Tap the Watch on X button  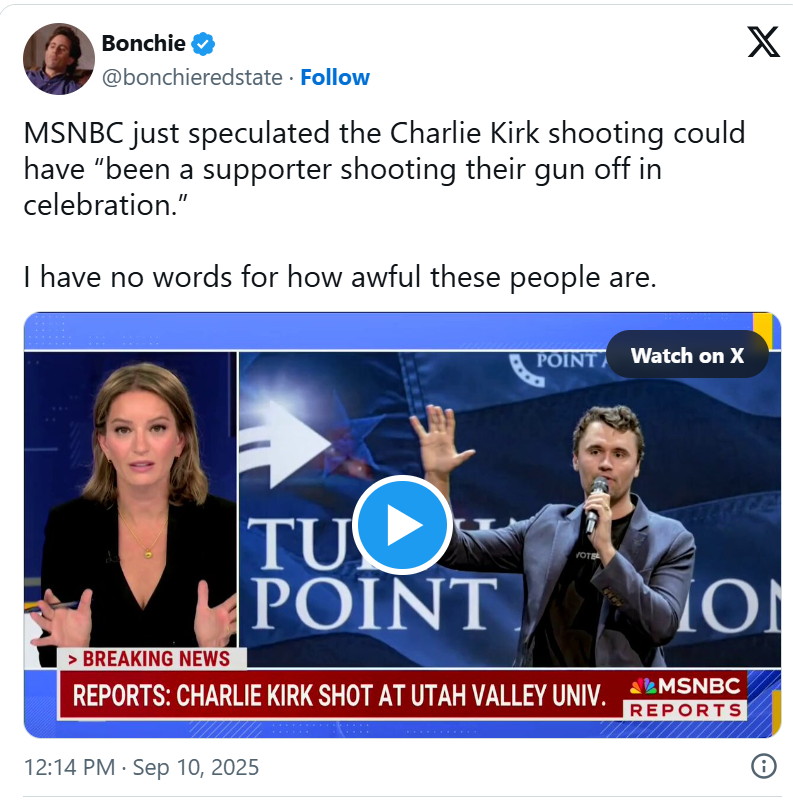[687, 355]
